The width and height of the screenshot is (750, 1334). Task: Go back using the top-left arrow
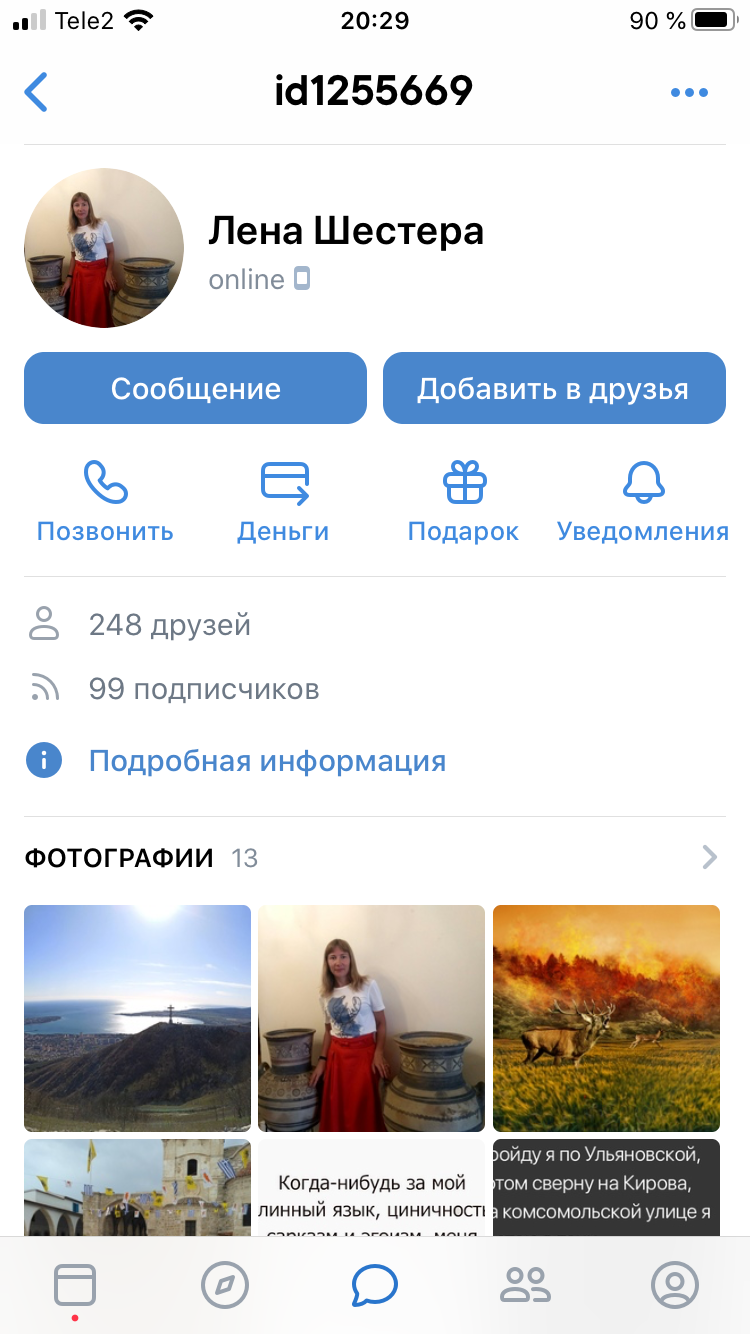tap(37, 92)
